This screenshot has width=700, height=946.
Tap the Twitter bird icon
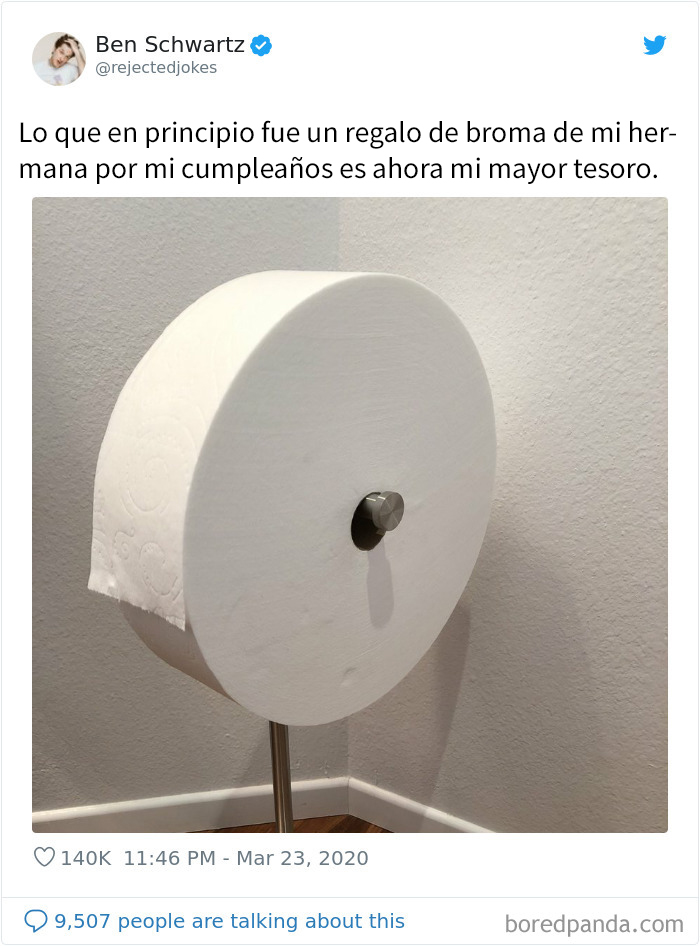coord(654,45)
